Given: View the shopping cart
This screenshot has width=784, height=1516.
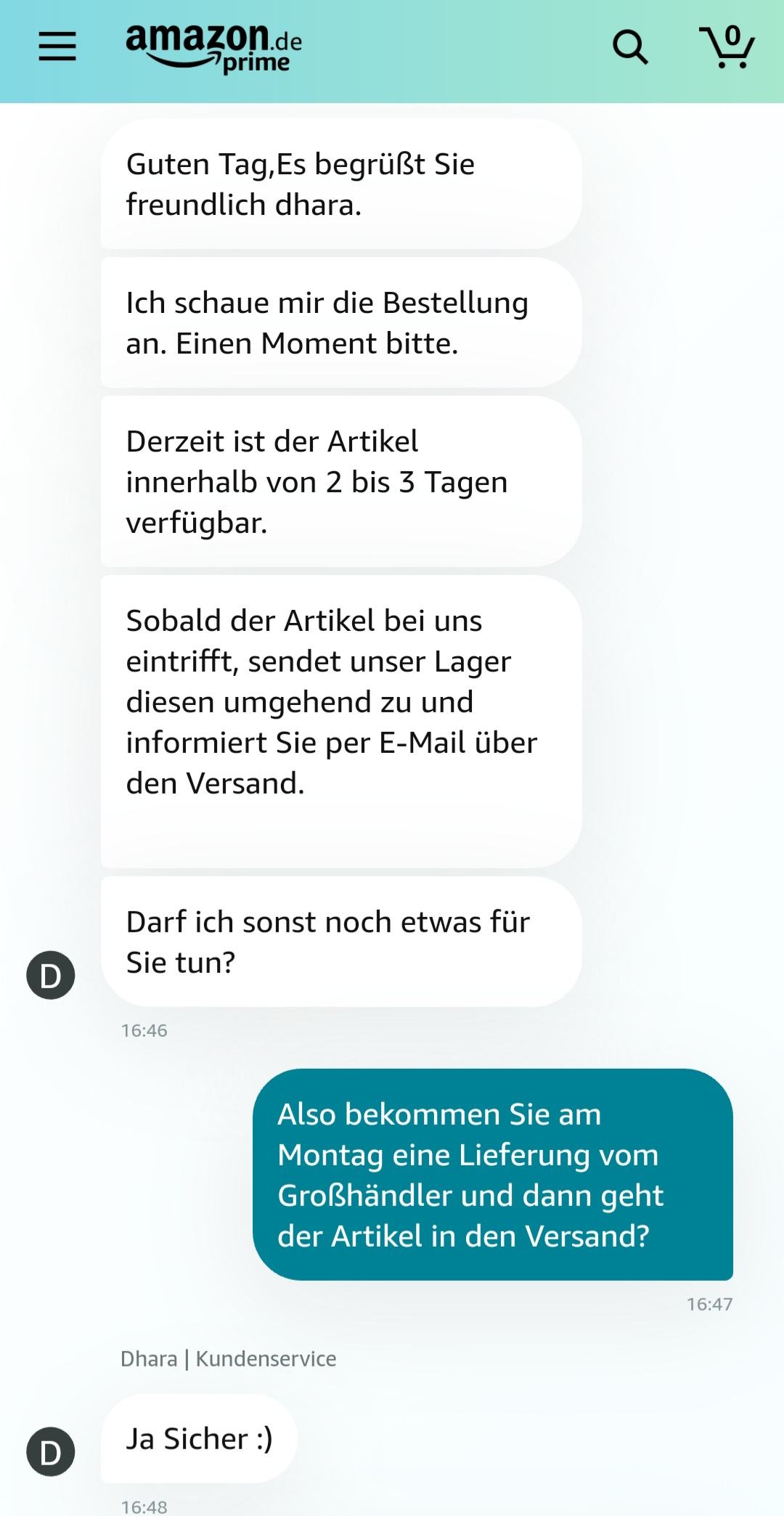Looking at the screenshot, I should [x=727, y=46].
